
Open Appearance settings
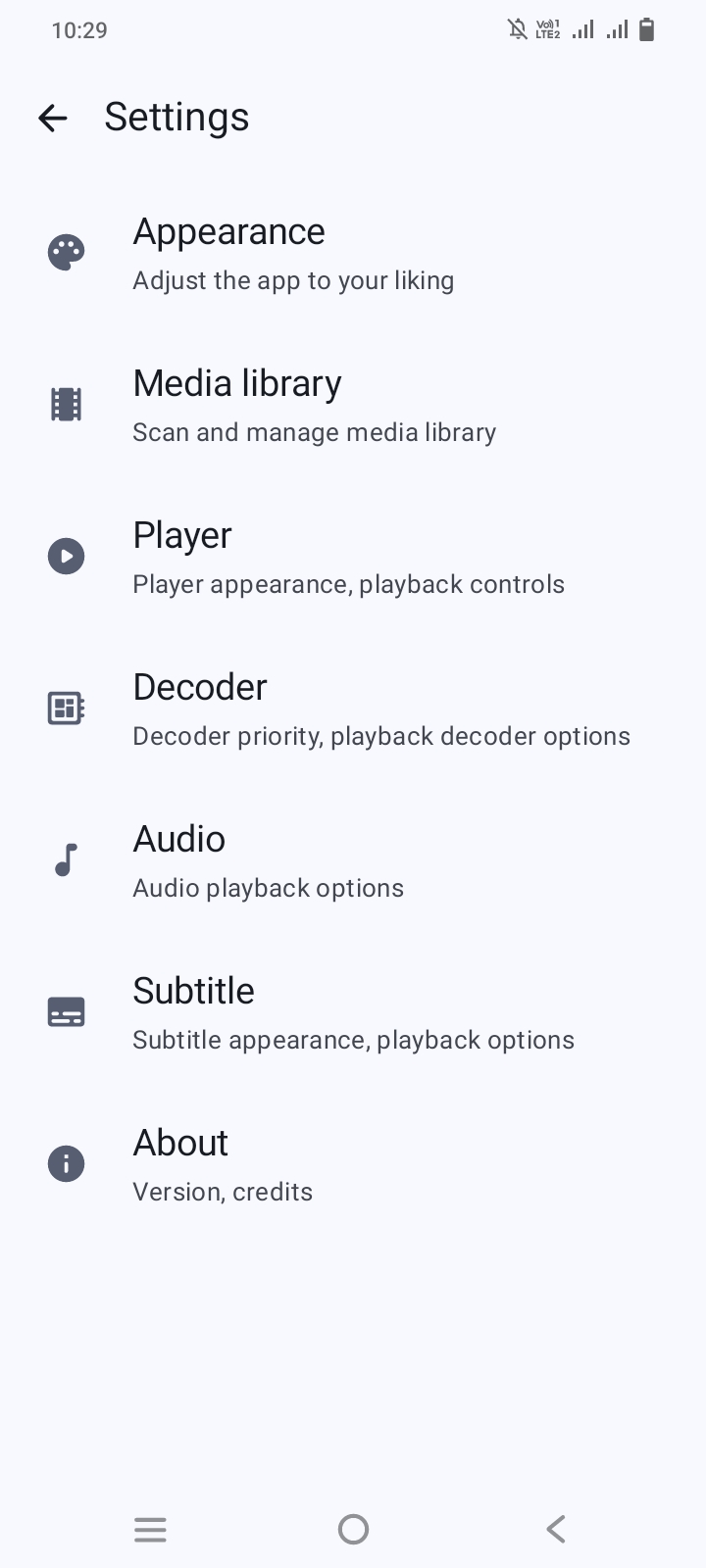click(353, 254)
